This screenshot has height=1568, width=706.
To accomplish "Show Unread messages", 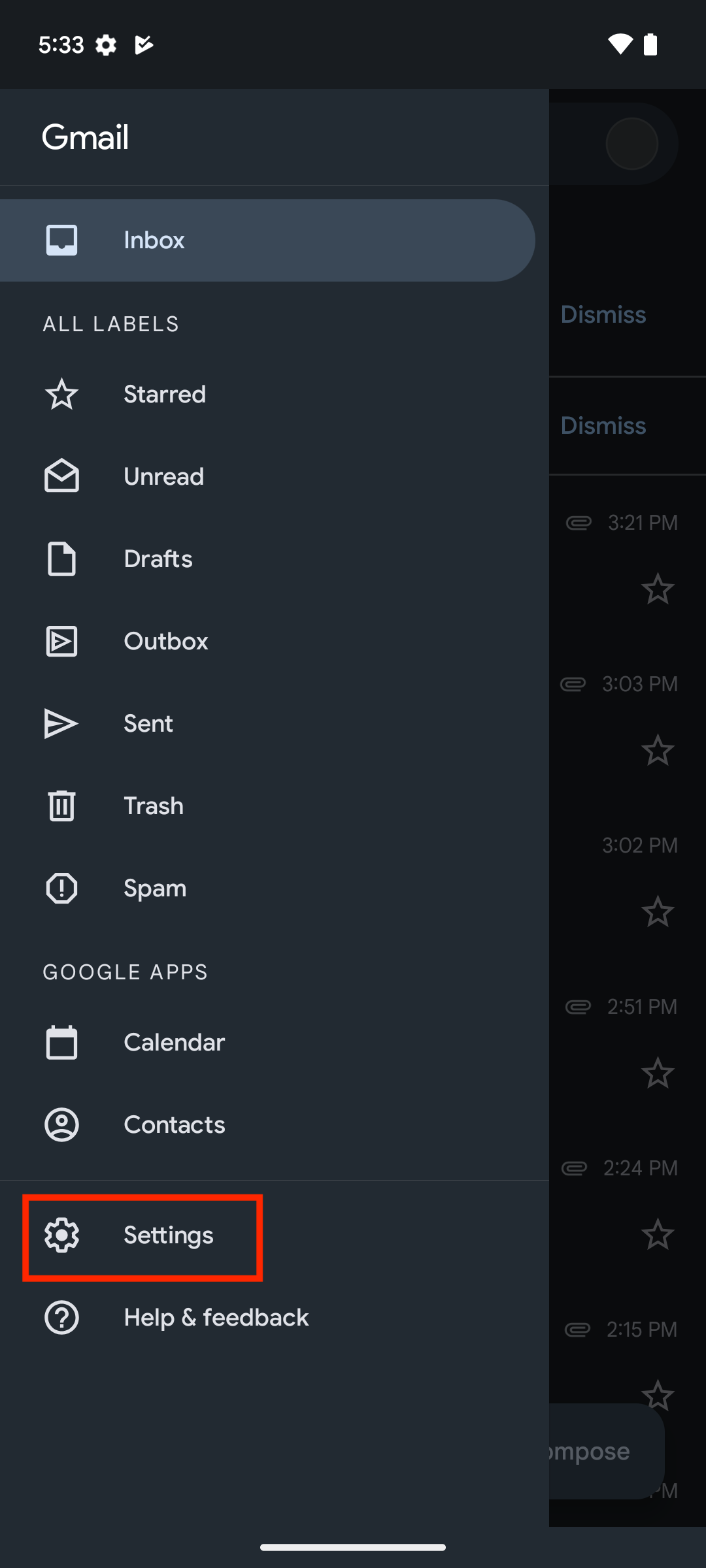I will (x=275, y=477).
